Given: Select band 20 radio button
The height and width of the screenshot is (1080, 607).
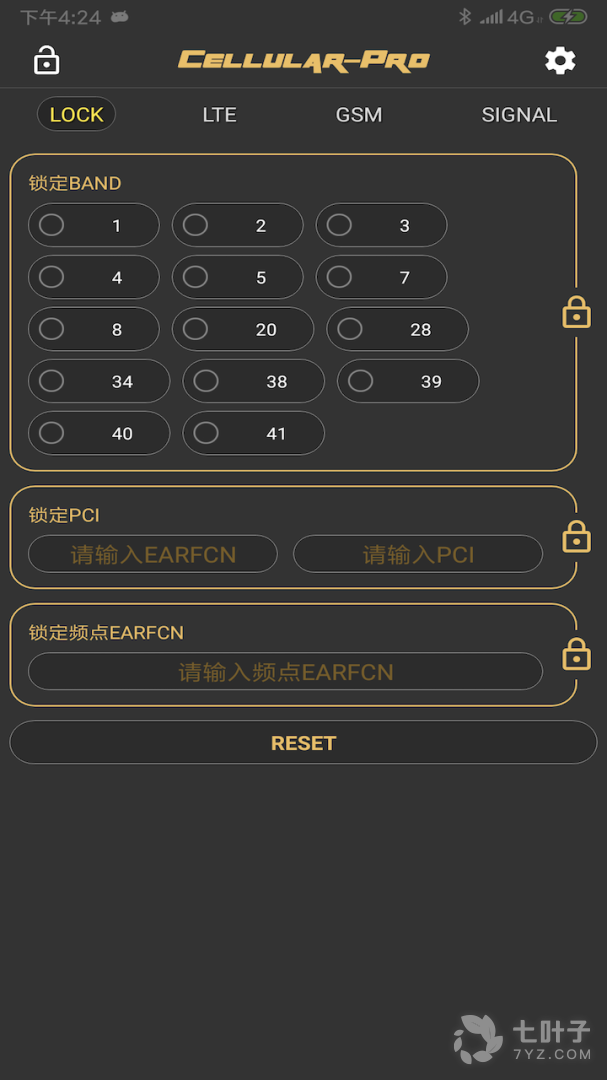Looking at the screenshot, I should point(196,329).
